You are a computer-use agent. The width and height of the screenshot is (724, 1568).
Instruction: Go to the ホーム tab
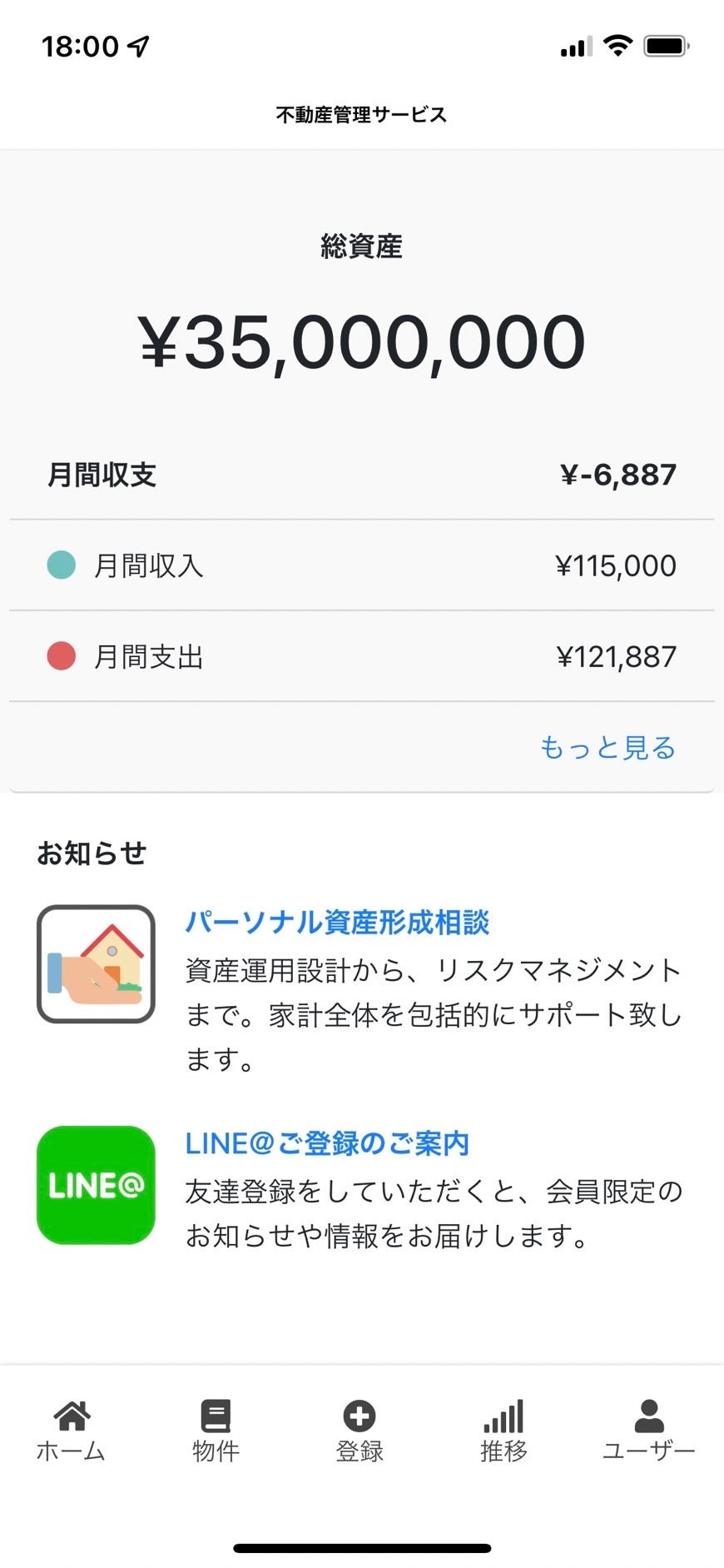pyautogui.click(x=72, y=1431)
